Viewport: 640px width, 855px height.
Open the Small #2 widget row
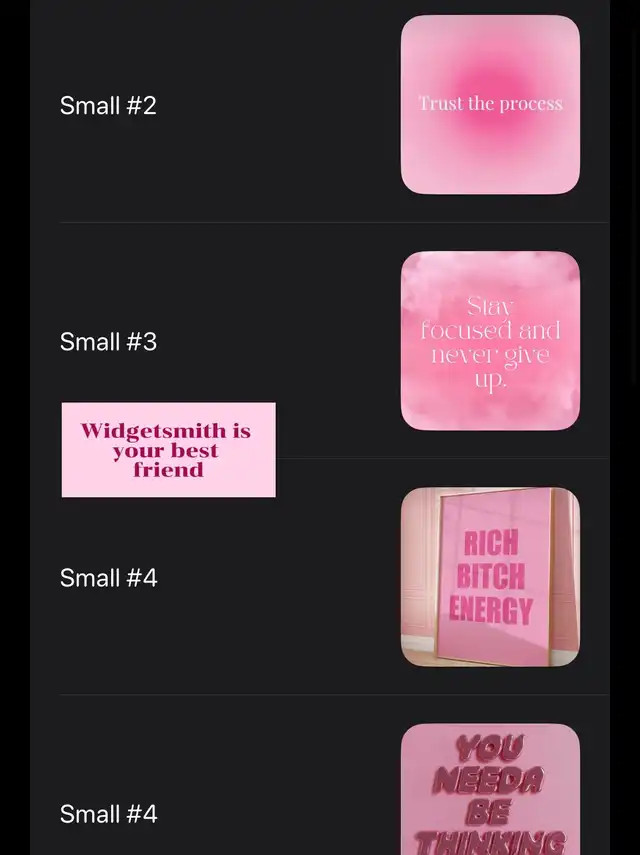(319, 105)
